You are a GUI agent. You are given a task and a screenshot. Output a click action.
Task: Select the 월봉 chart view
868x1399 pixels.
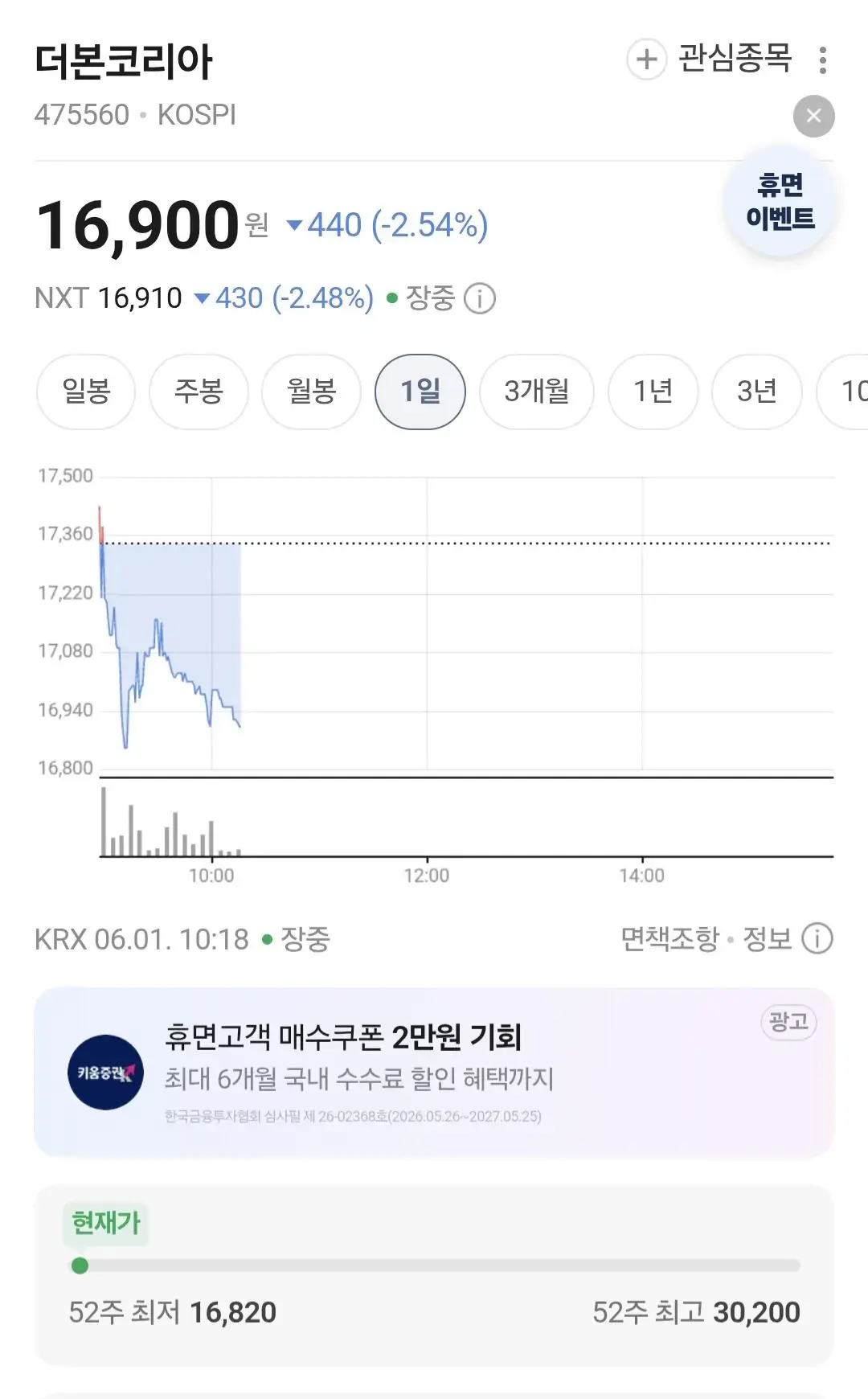point(311,392)
